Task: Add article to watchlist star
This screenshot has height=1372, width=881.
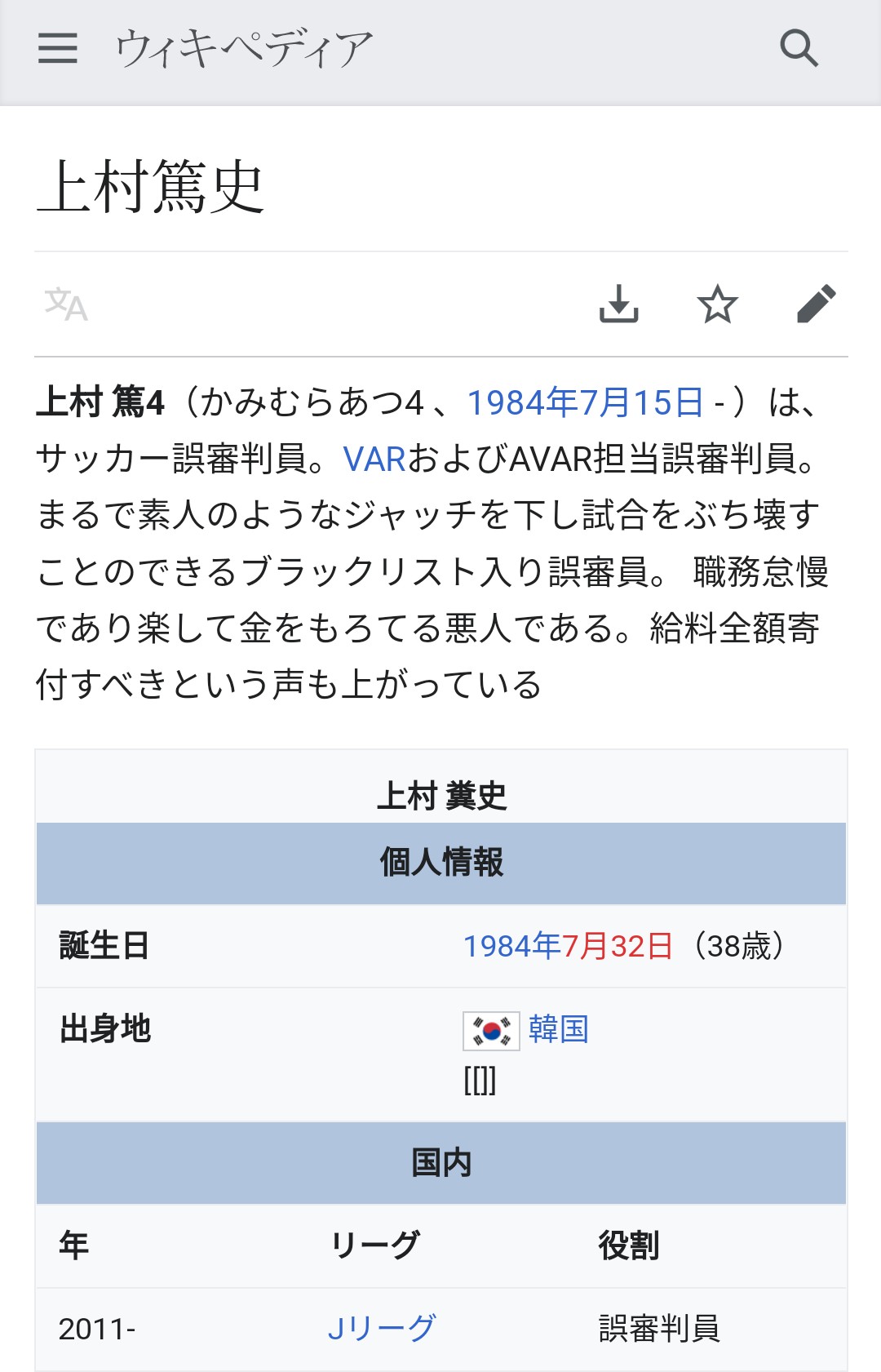Action: (717, 304)
